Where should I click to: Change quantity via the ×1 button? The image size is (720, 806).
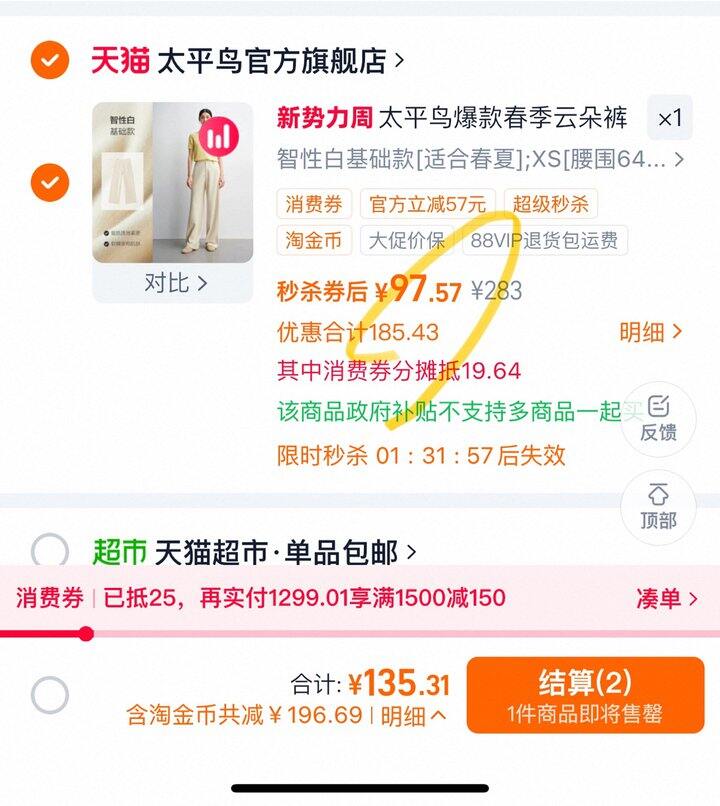click(x=670, y=118)
